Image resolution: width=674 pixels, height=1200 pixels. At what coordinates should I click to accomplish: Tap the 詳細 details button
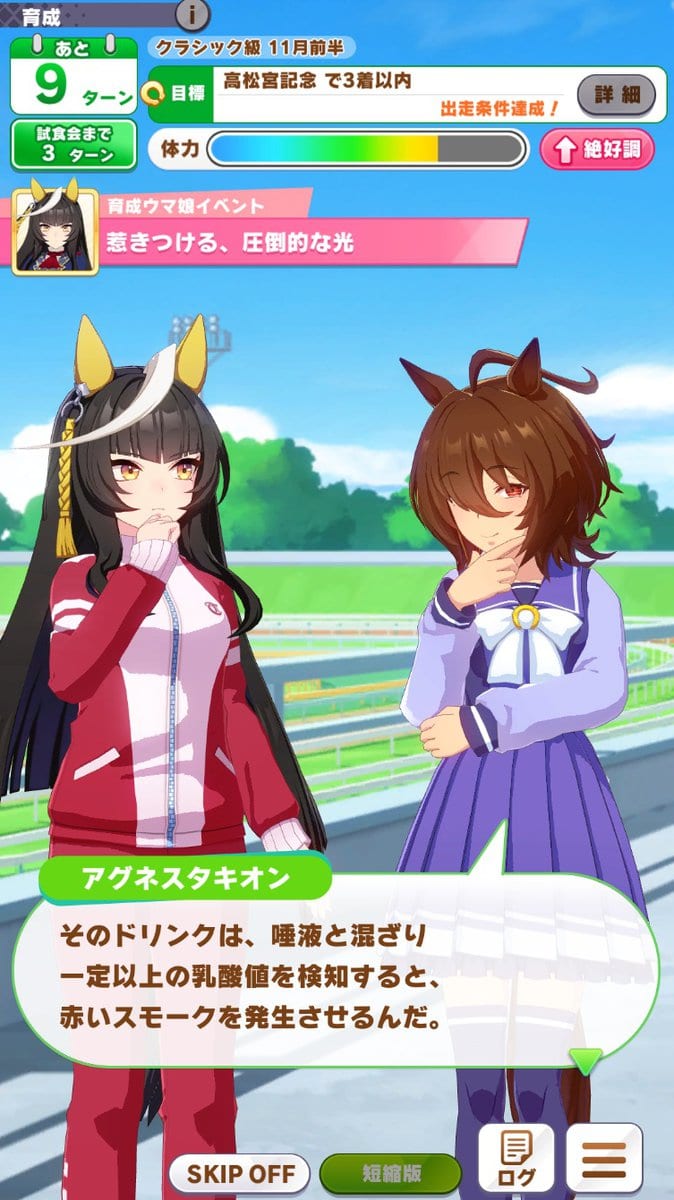coord(616,94)
